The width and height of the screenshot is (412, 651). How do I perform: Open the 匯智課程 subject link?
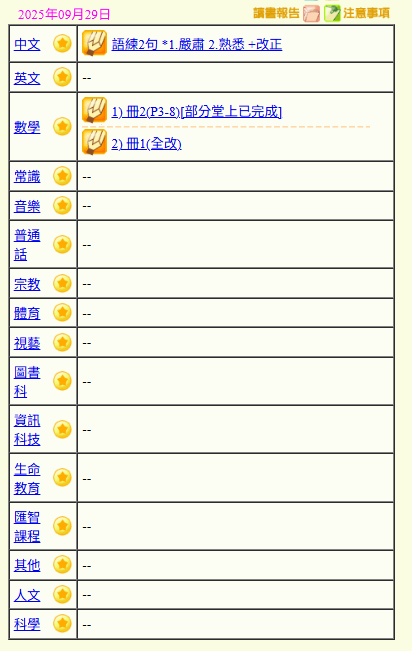point(27,526)
